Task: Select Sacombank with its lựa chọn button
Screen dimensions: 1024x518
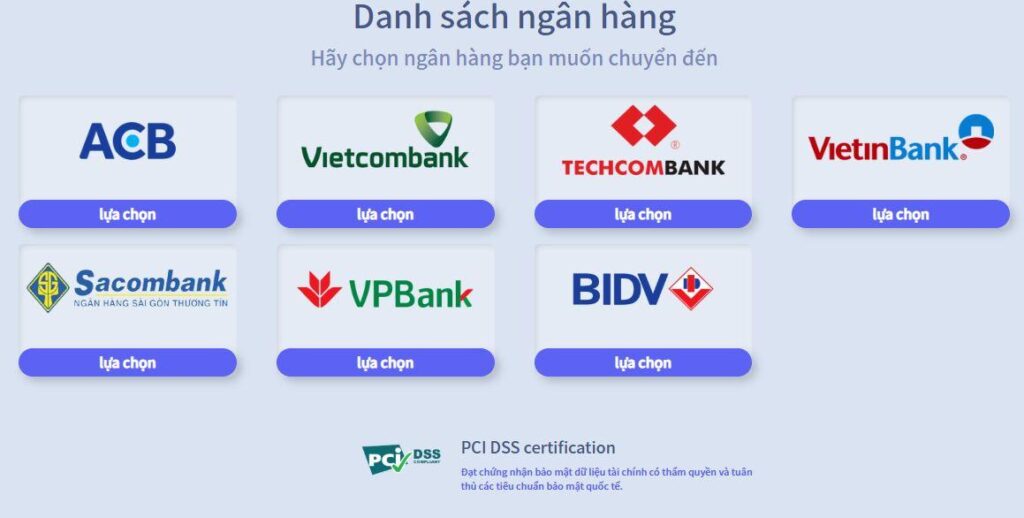Action: click(x=127, y=362)
